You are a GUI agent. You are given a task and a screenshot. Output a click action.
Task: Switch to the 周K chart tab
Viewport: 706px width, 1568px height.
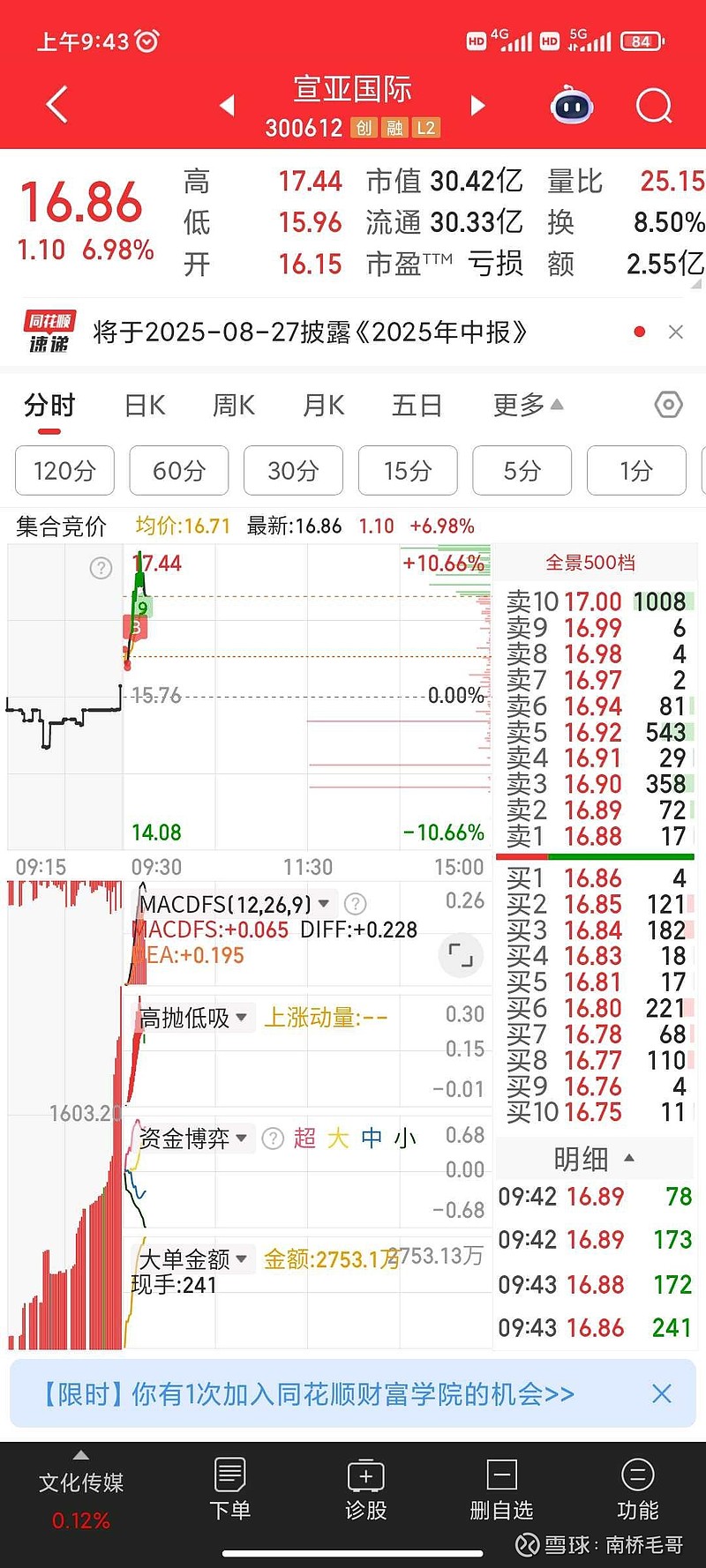click(234, 405)
